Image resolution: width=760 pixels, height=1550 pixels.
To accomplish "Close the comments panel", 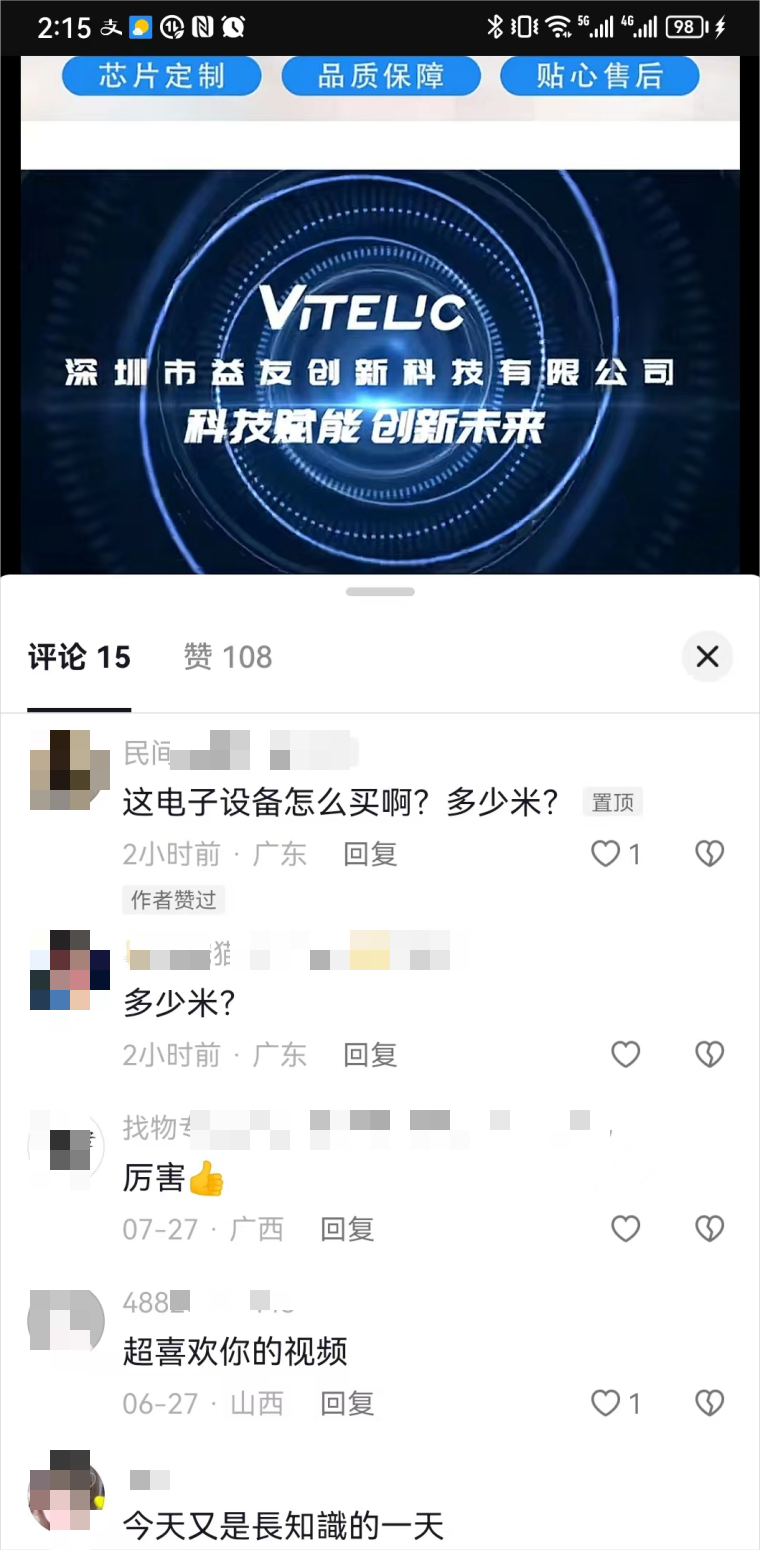I will (707, 657).
